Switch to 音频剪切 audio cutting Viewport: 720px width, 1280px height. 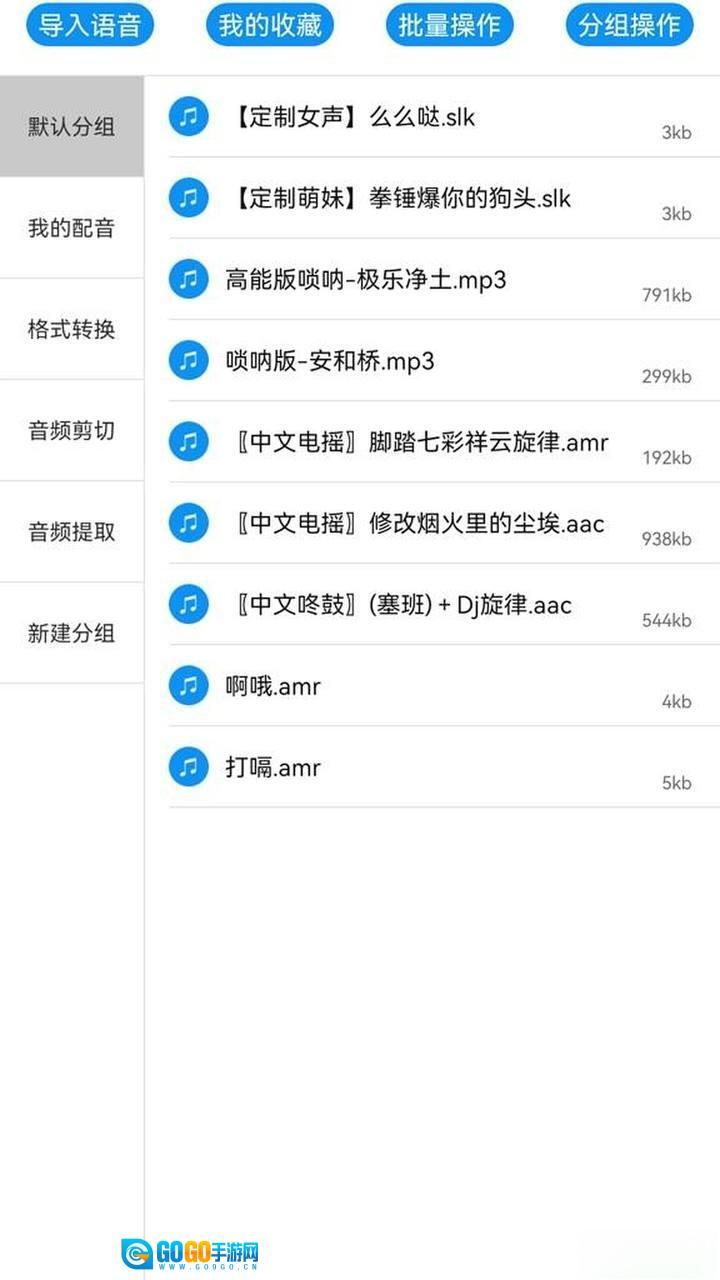(x=71, y=430)
